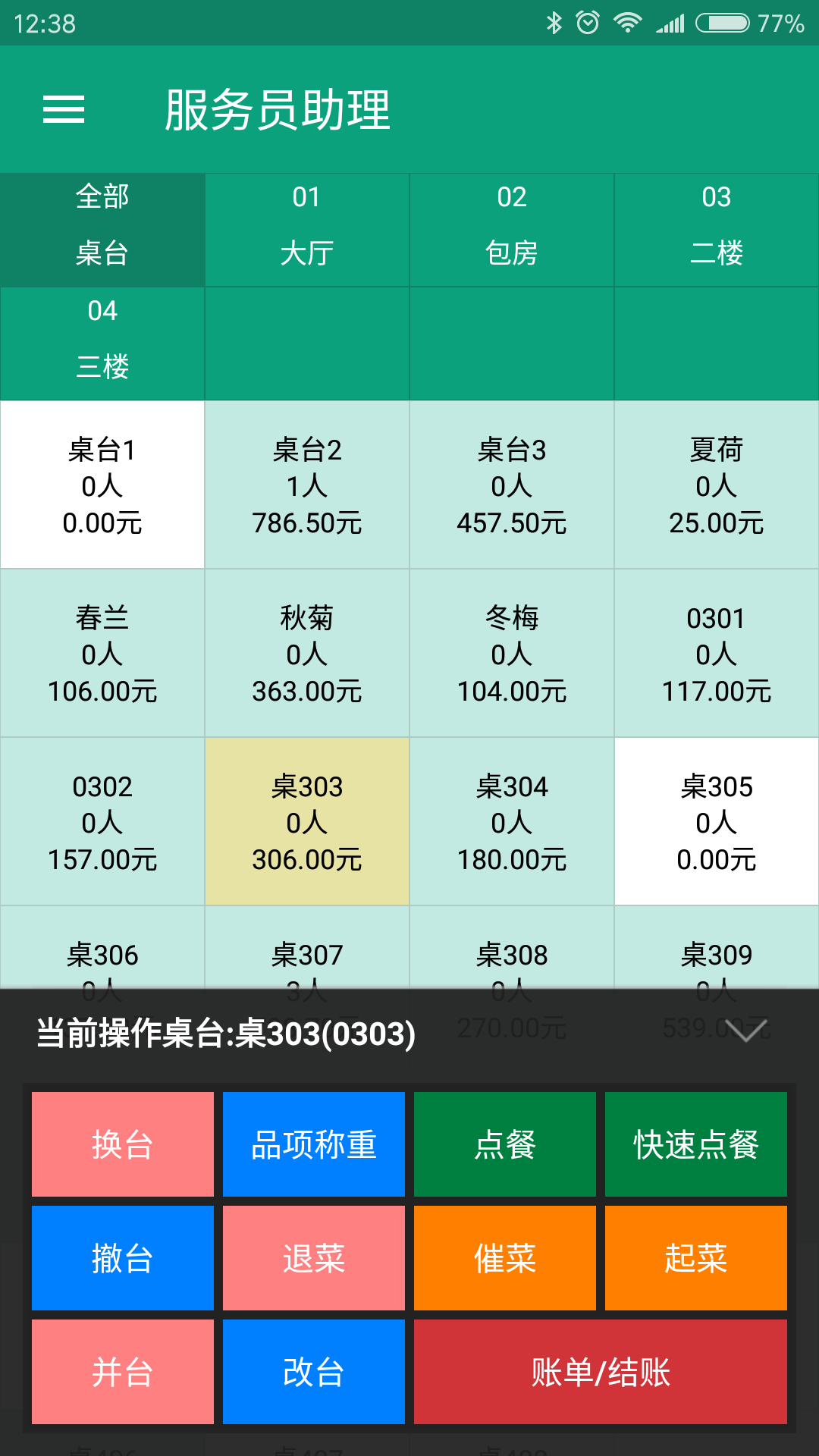Select the 夏荷 table
This screenshot has height=1456, width=819.
[717, 485]
